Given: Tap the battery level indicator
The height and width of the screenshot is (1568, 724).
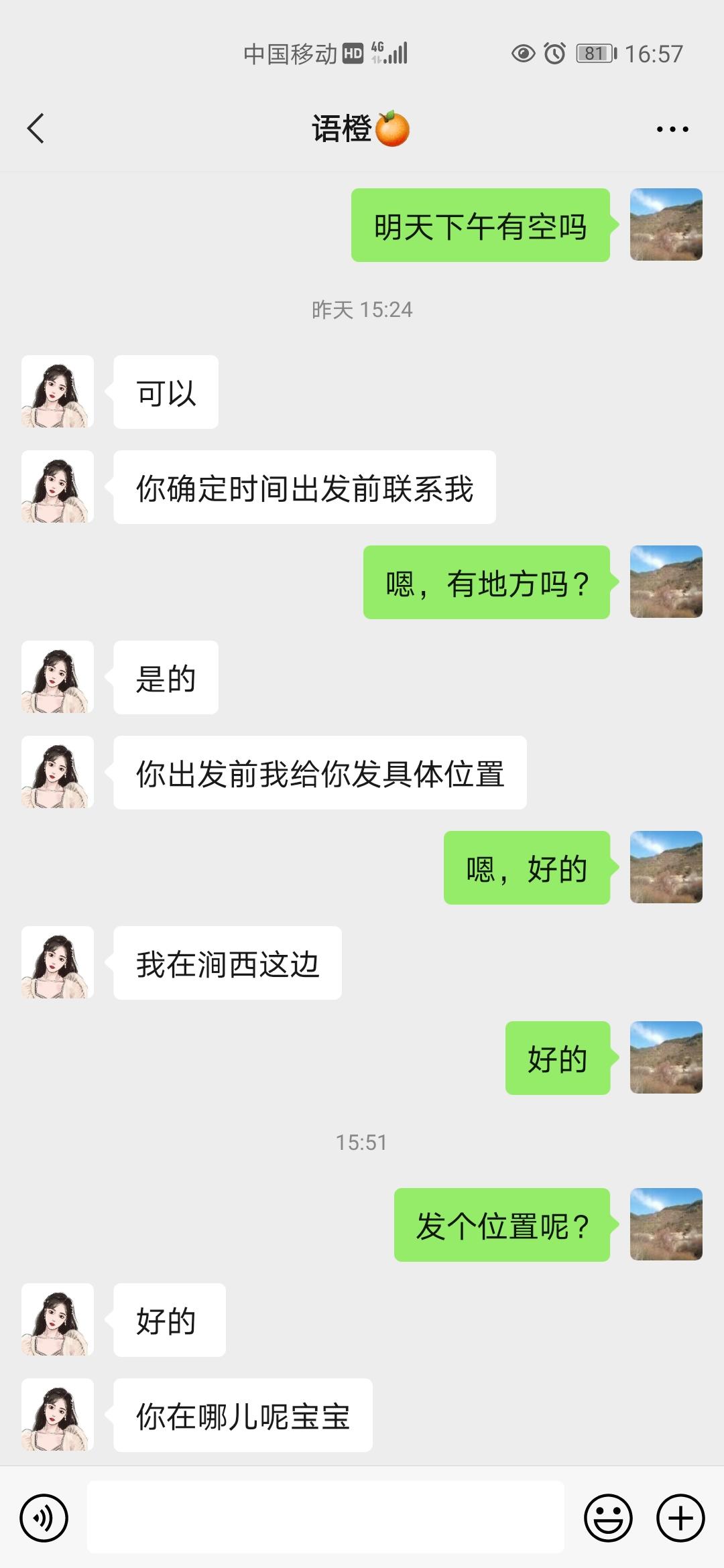Looking at the screenshot, I should 595,52.
